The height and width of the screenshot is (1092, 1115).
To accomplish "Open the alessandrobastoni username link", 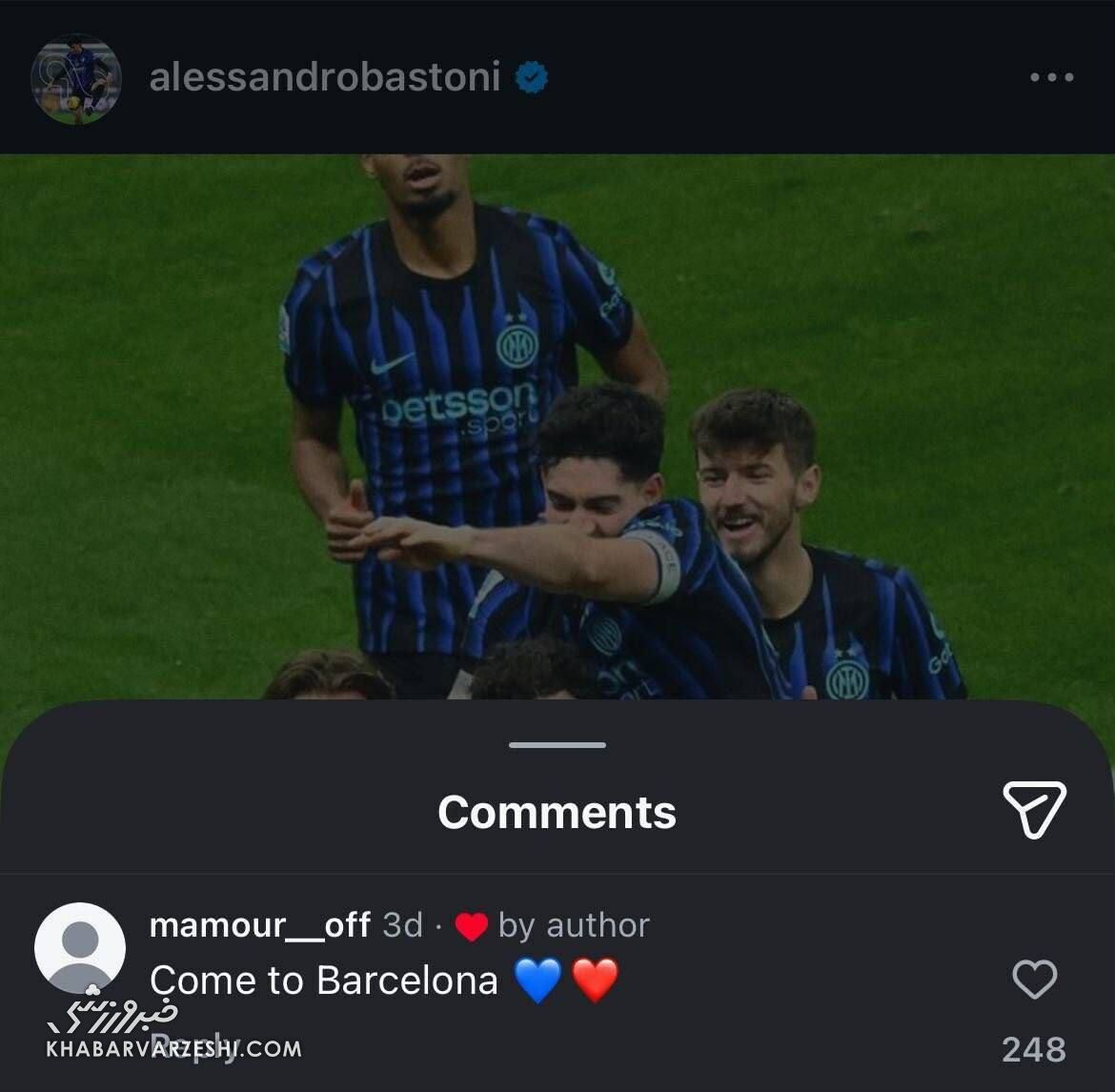I will click(324, 77).
